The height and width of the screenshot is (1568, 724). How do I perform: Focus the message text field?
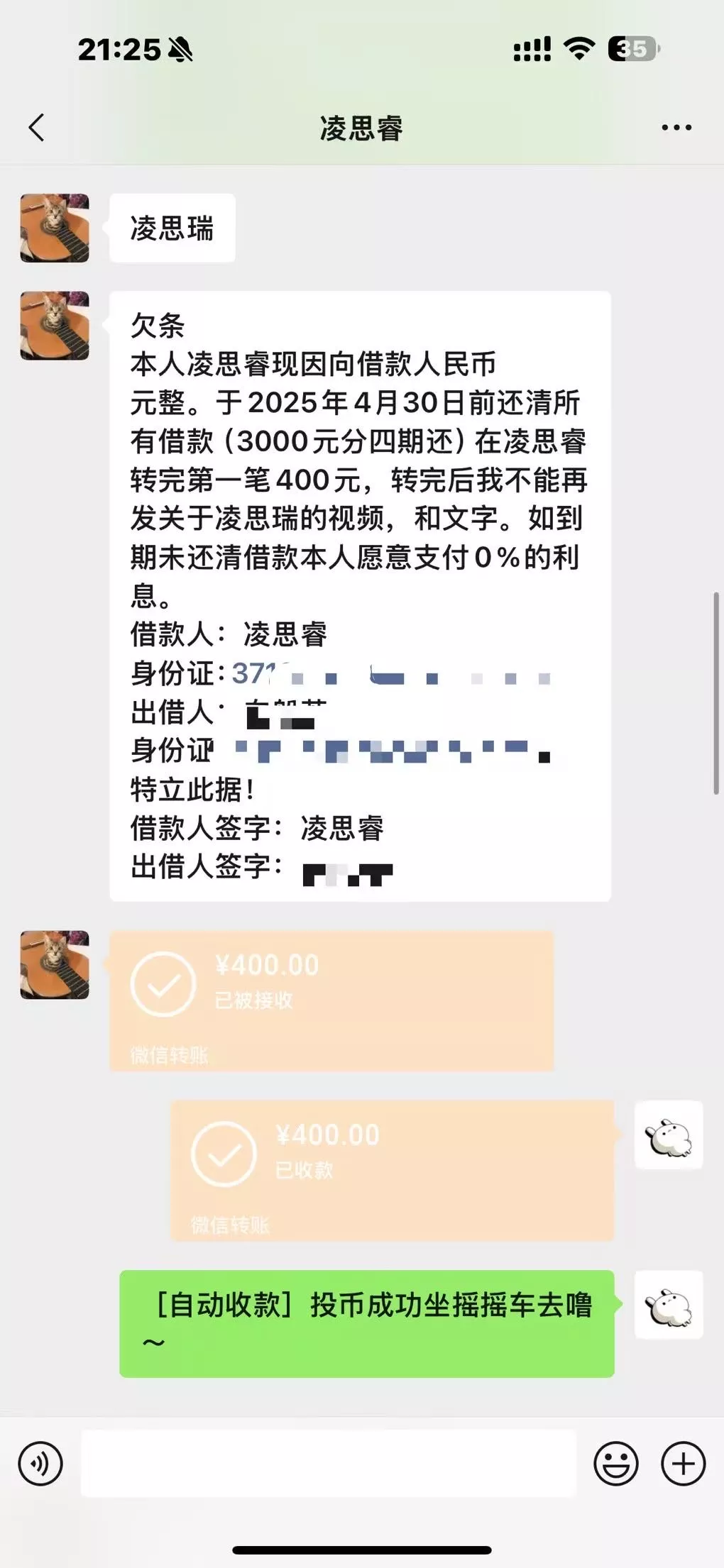coord(328,1463)
